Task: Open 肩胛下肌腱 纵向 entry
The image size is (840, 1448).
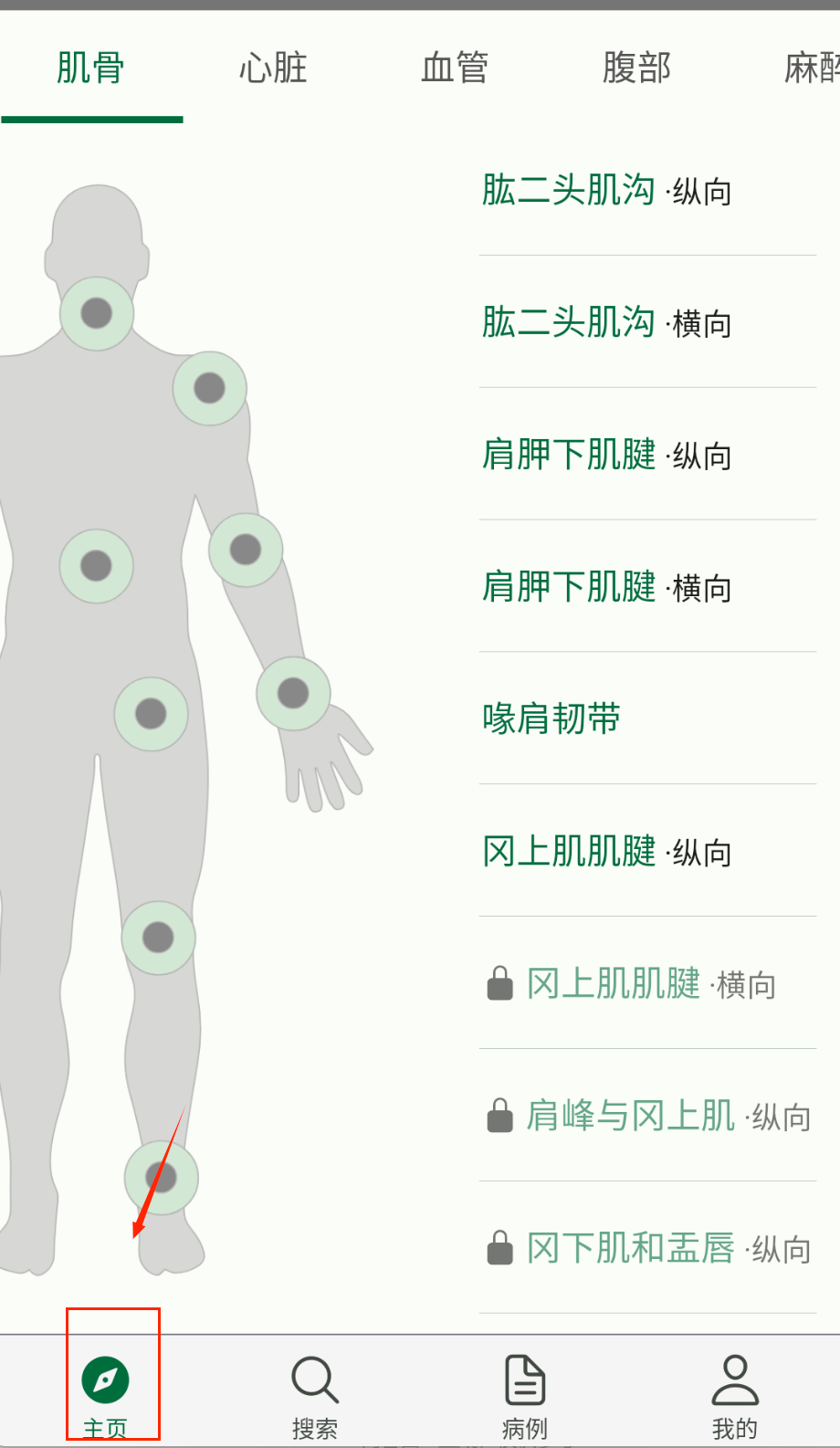Action: click(607, 455)
